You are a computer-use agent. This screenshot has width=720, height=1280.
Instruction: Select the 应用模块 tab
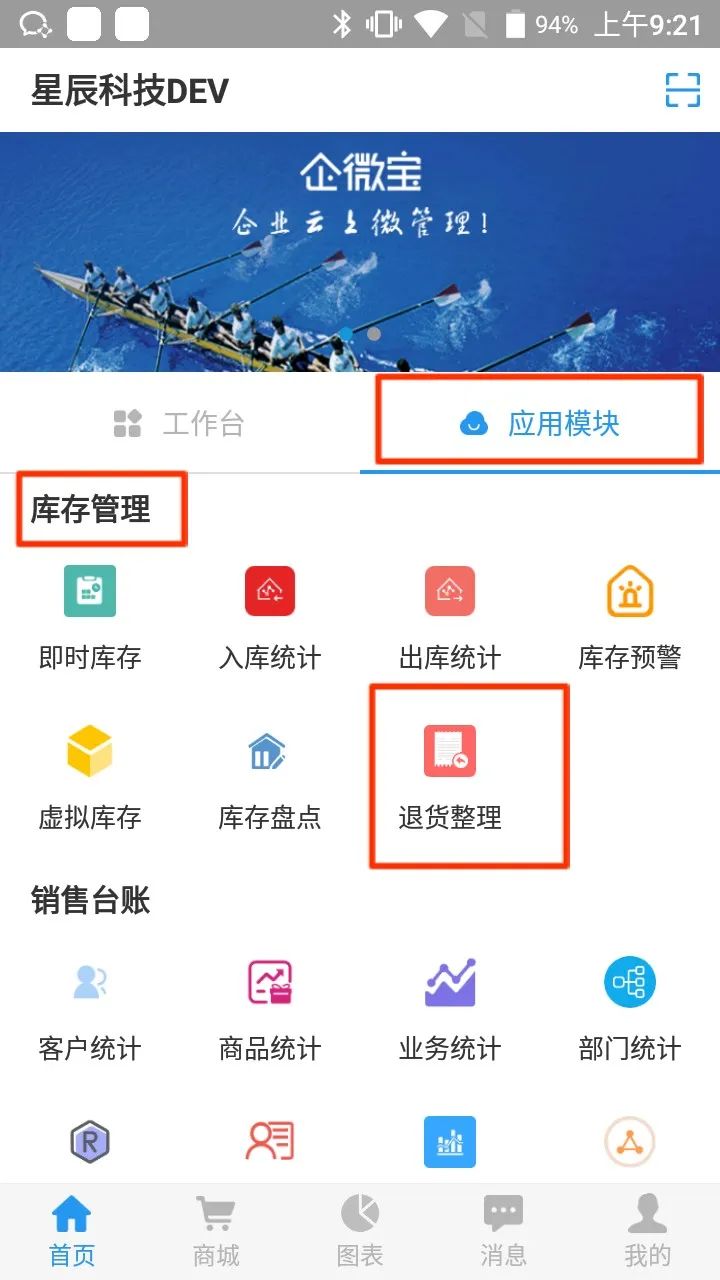click(x=540, y=423)
